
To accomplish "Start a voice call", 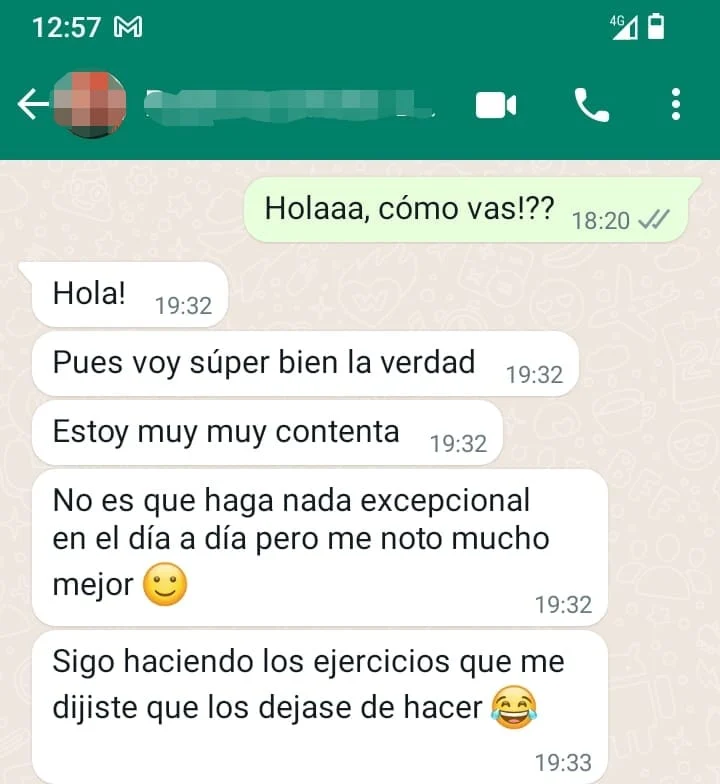I will click(x=591, y=104).
